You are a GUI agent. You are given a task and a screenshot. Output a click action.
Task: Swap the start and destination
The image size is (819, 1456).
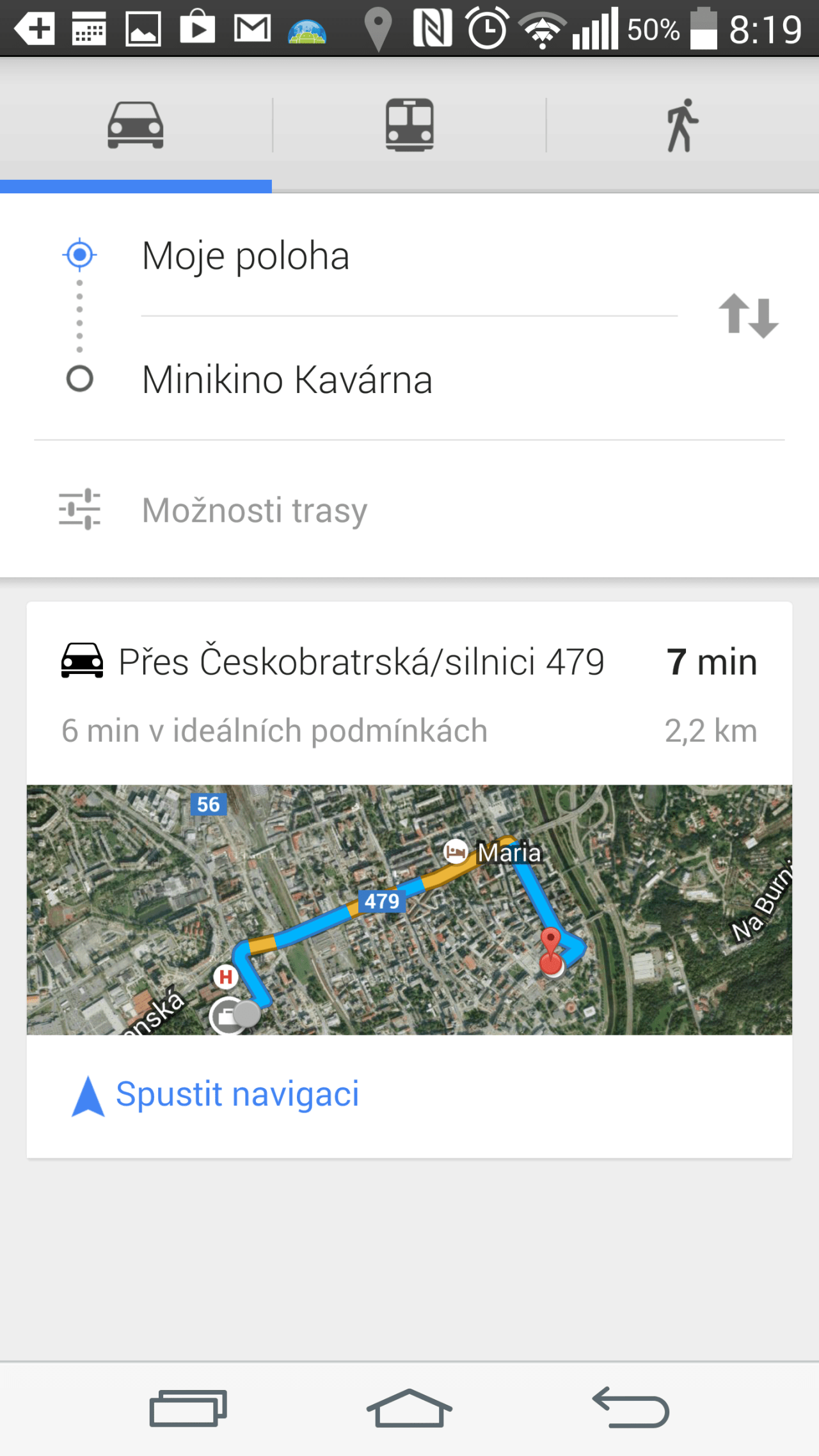click(x=749, y=316)
